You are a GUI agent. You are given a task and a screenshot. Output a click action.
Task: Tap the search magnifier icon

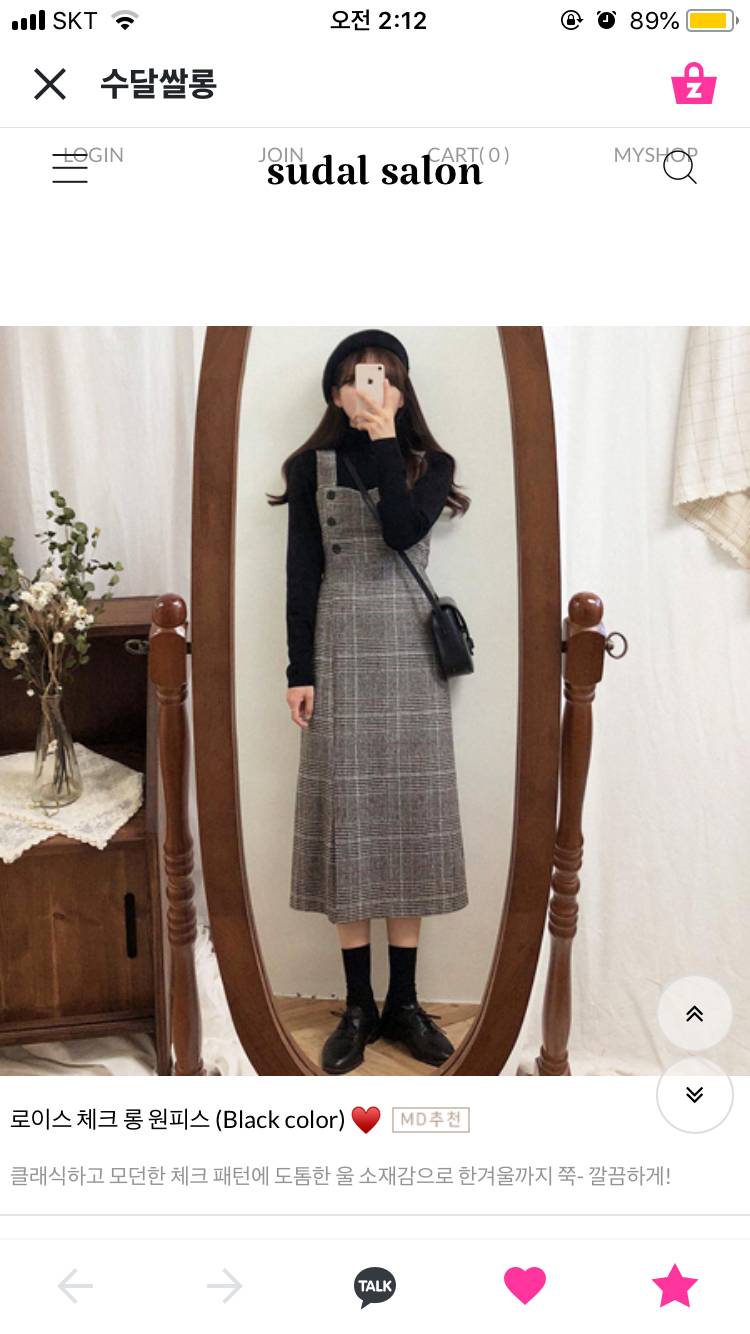(x=681, y=168)
